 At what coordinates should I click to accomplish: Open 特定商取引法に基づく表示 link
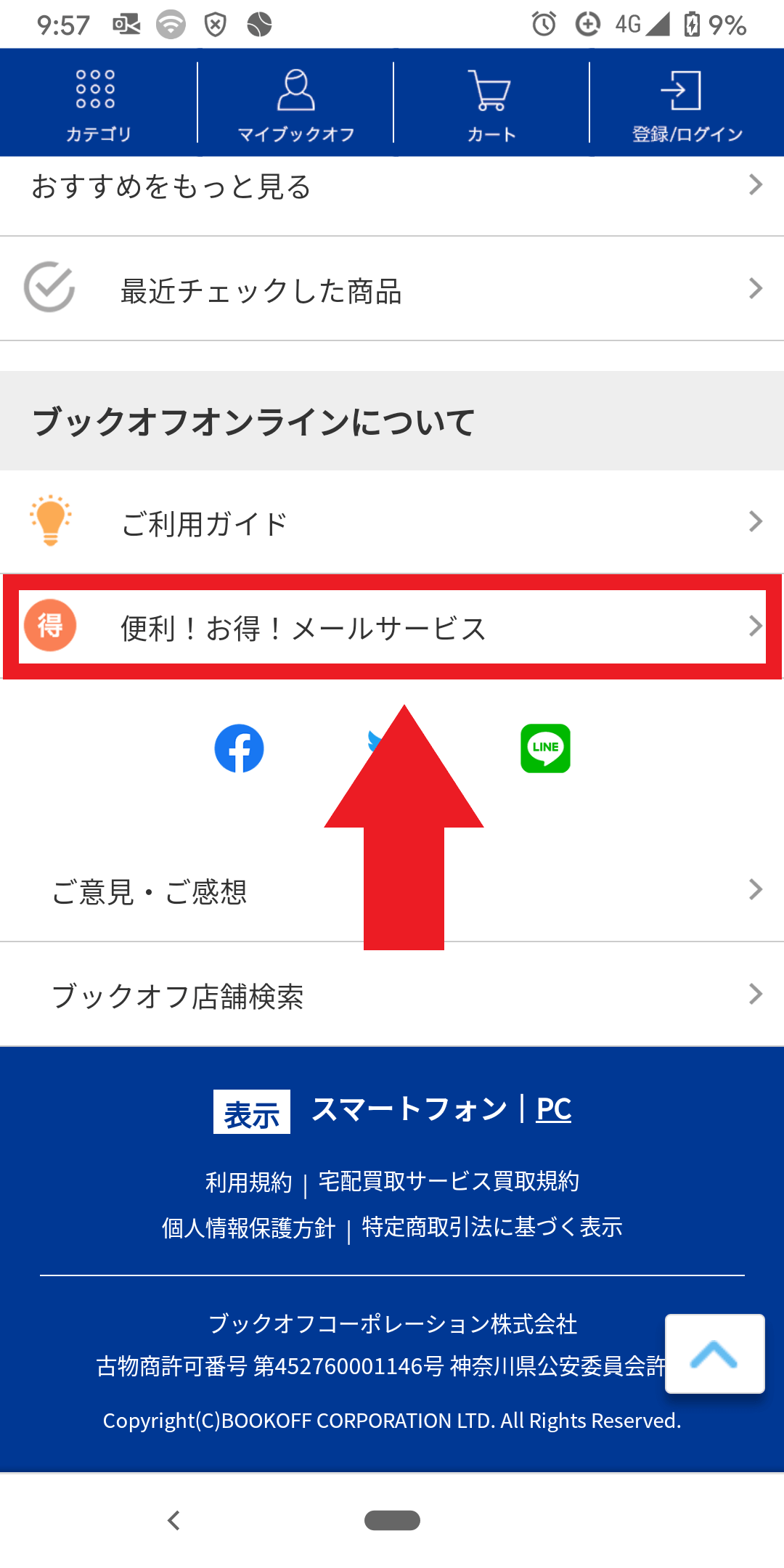(492, 1227)
